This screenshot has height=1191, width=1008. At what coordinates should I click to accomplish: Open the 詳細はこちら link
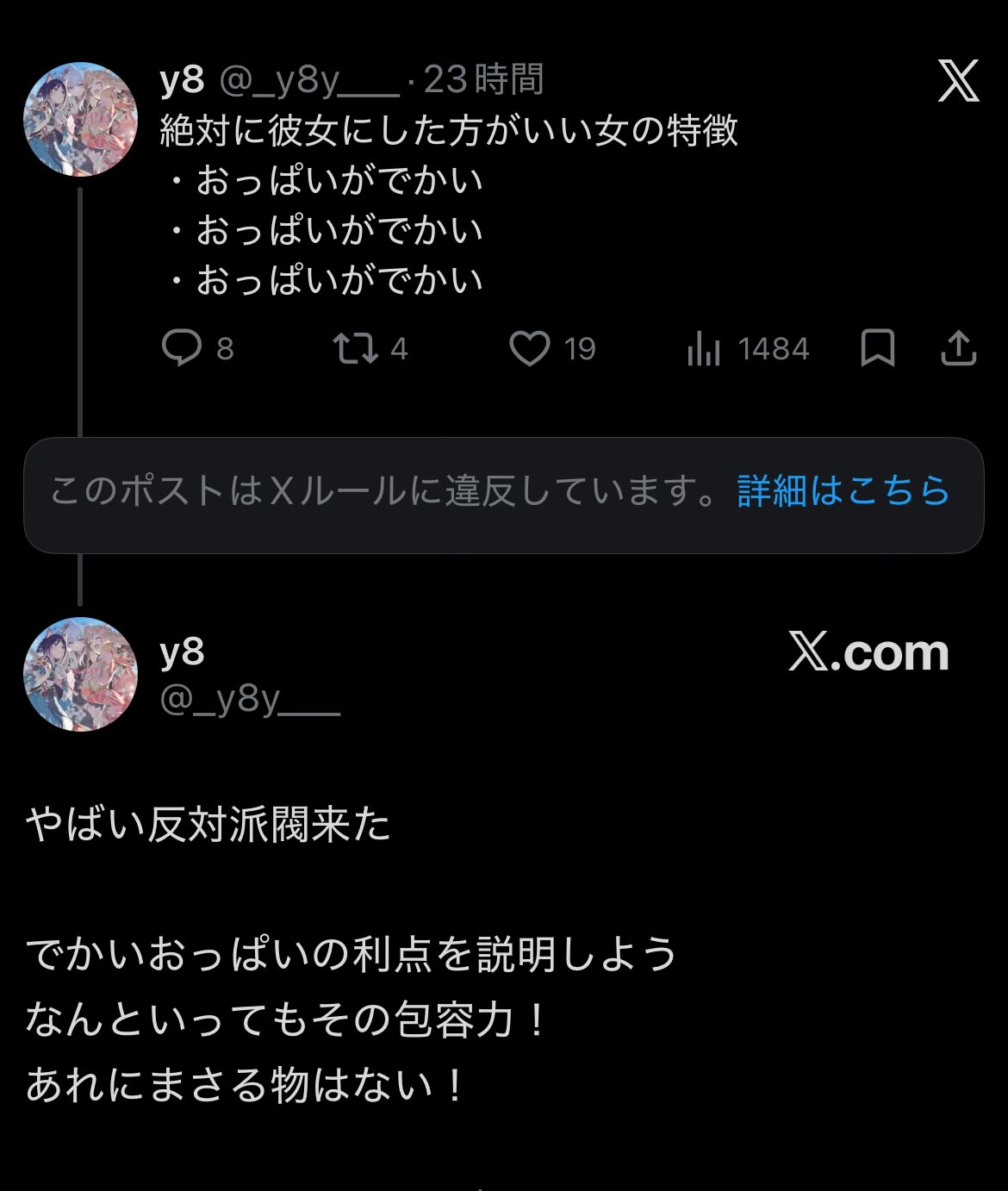tap(843, 491)
